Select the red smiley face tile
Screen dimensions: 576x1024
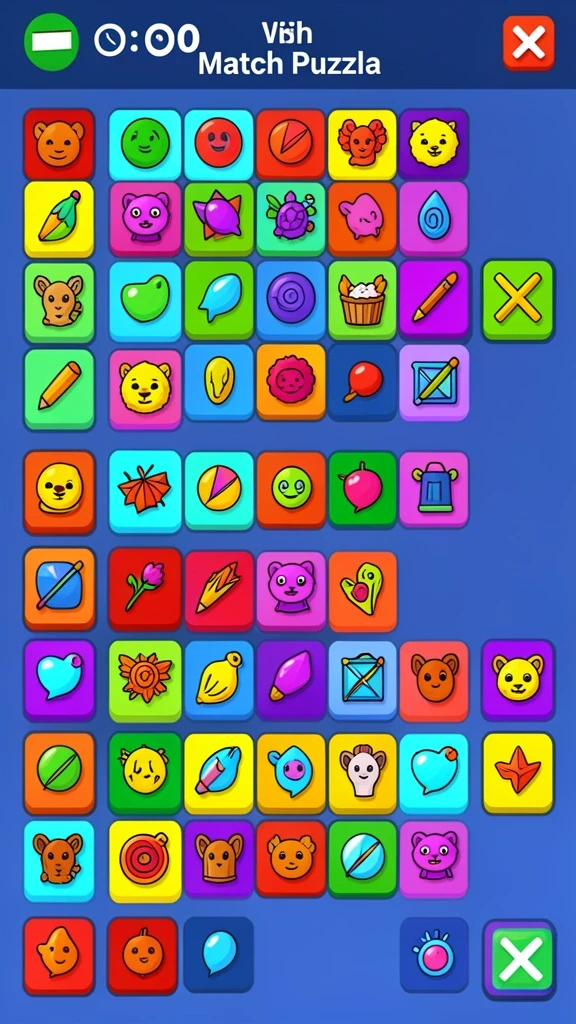pos(218,143)
